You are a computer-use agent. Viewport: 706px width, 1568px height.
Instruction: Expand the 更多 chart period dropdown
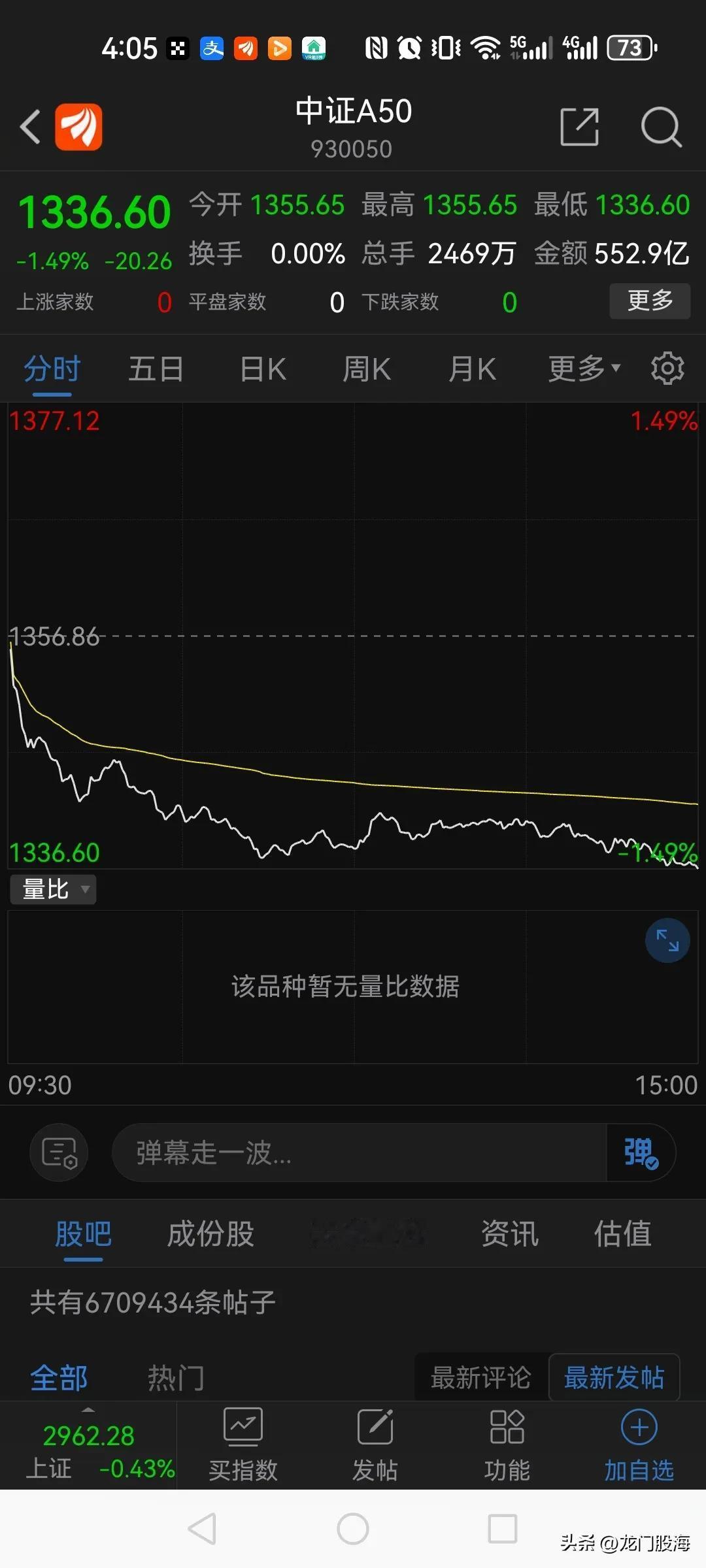click(584, 369)
